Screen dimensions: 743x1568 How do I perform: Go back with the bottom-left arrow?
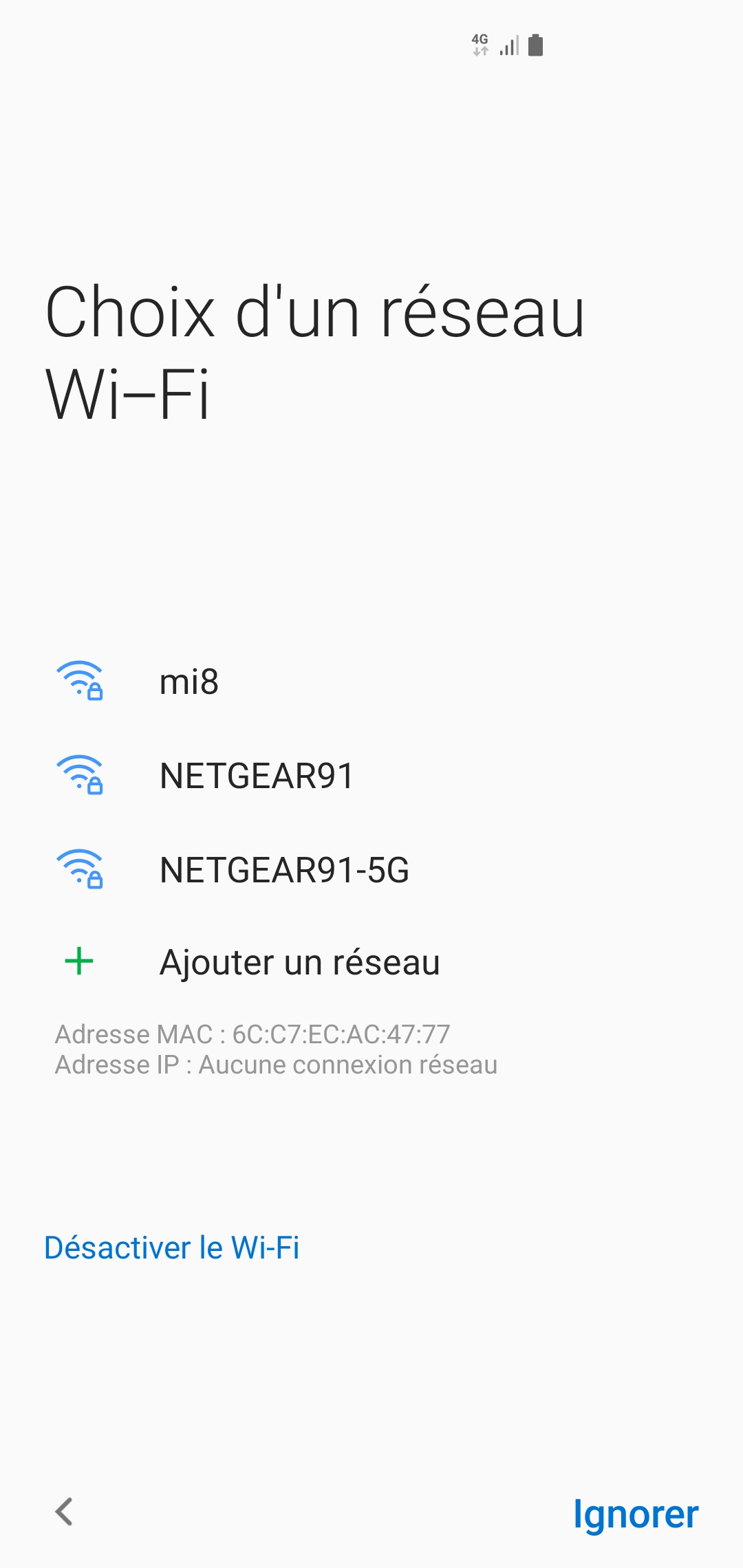65,1512
